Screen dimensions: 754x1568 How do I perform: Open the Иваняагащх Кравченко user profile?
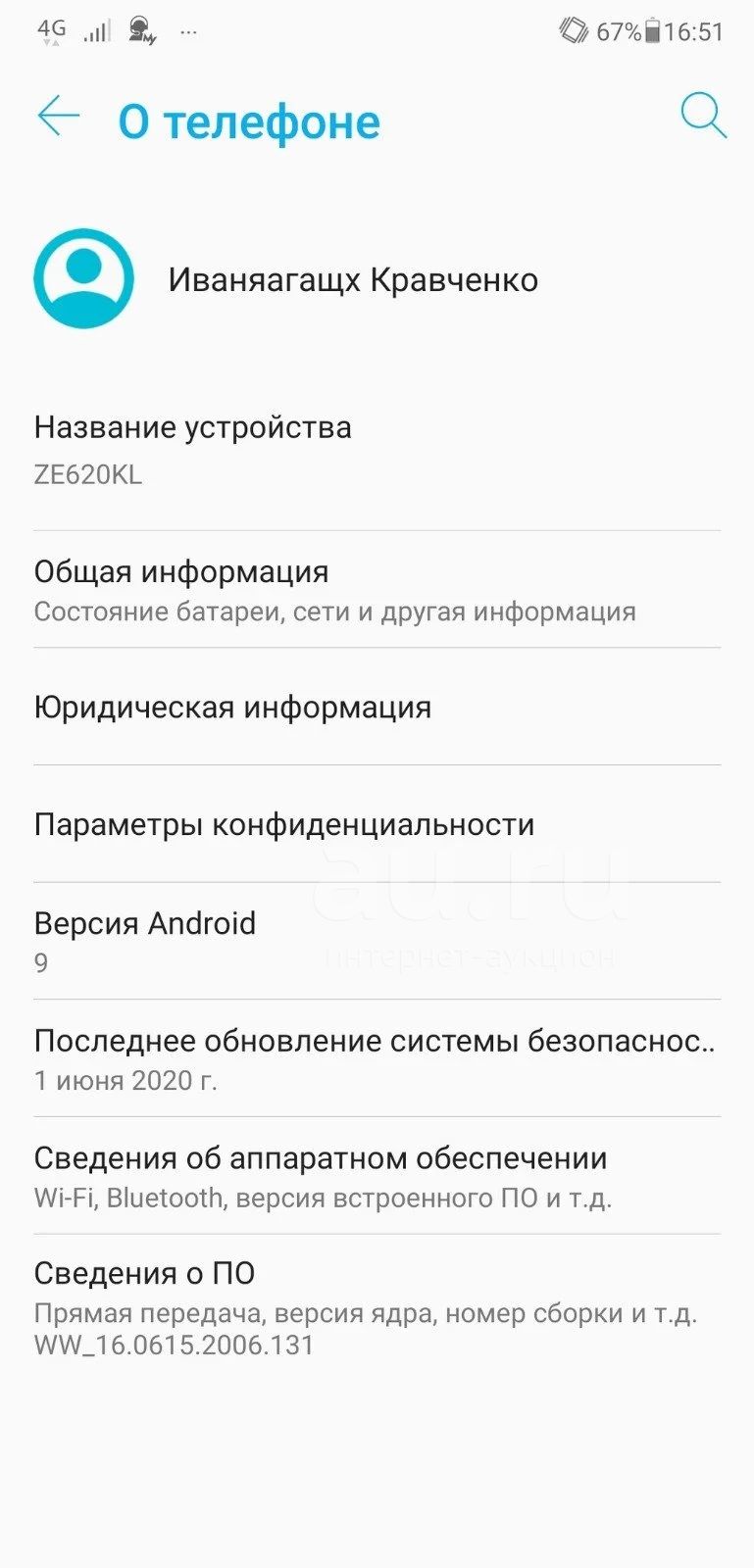[377, 279]
